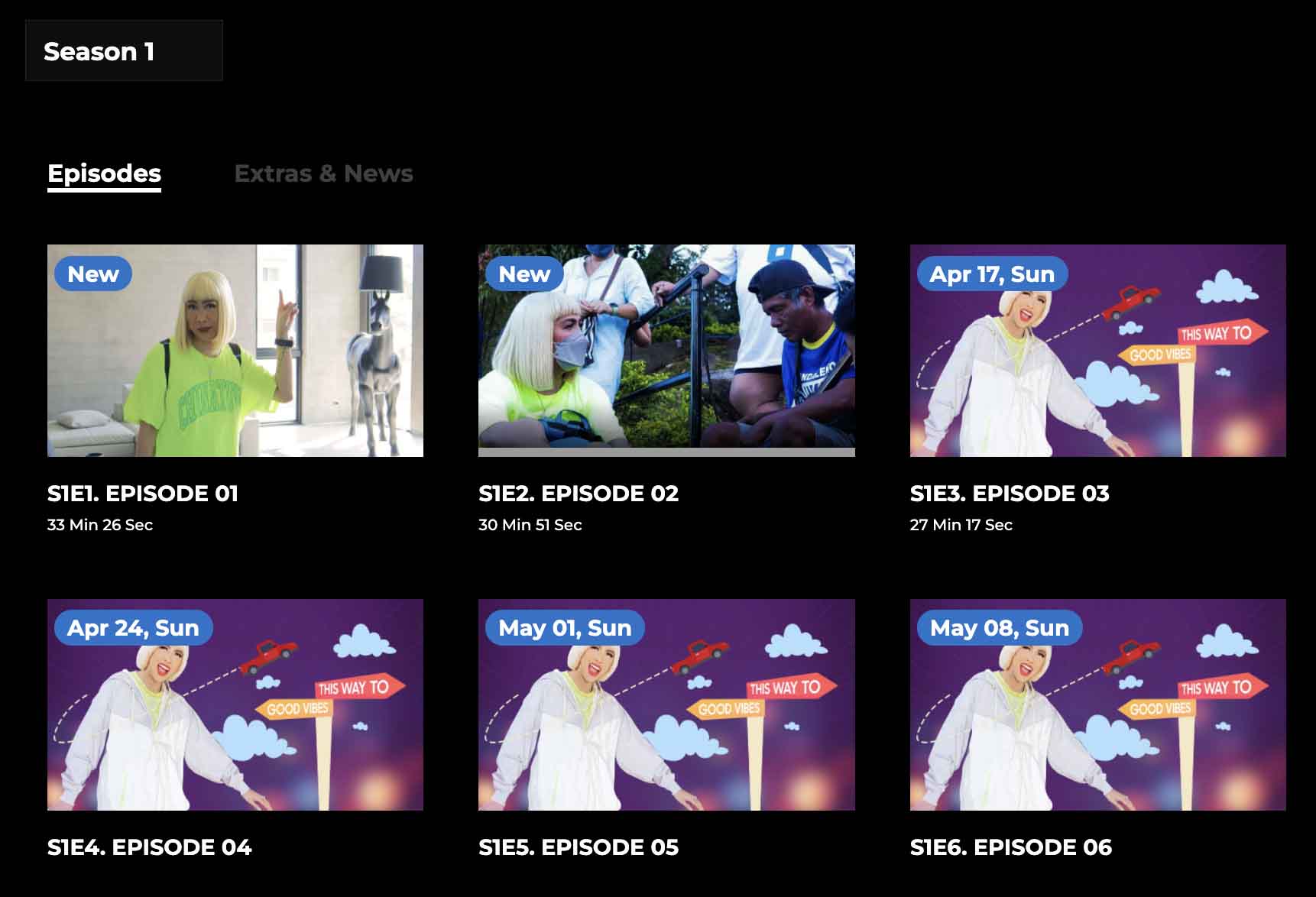Viewport: 1316px width, 897px height.
Task: Tap Episode 06 dated May 08
Action: (x=1097, y=704)
